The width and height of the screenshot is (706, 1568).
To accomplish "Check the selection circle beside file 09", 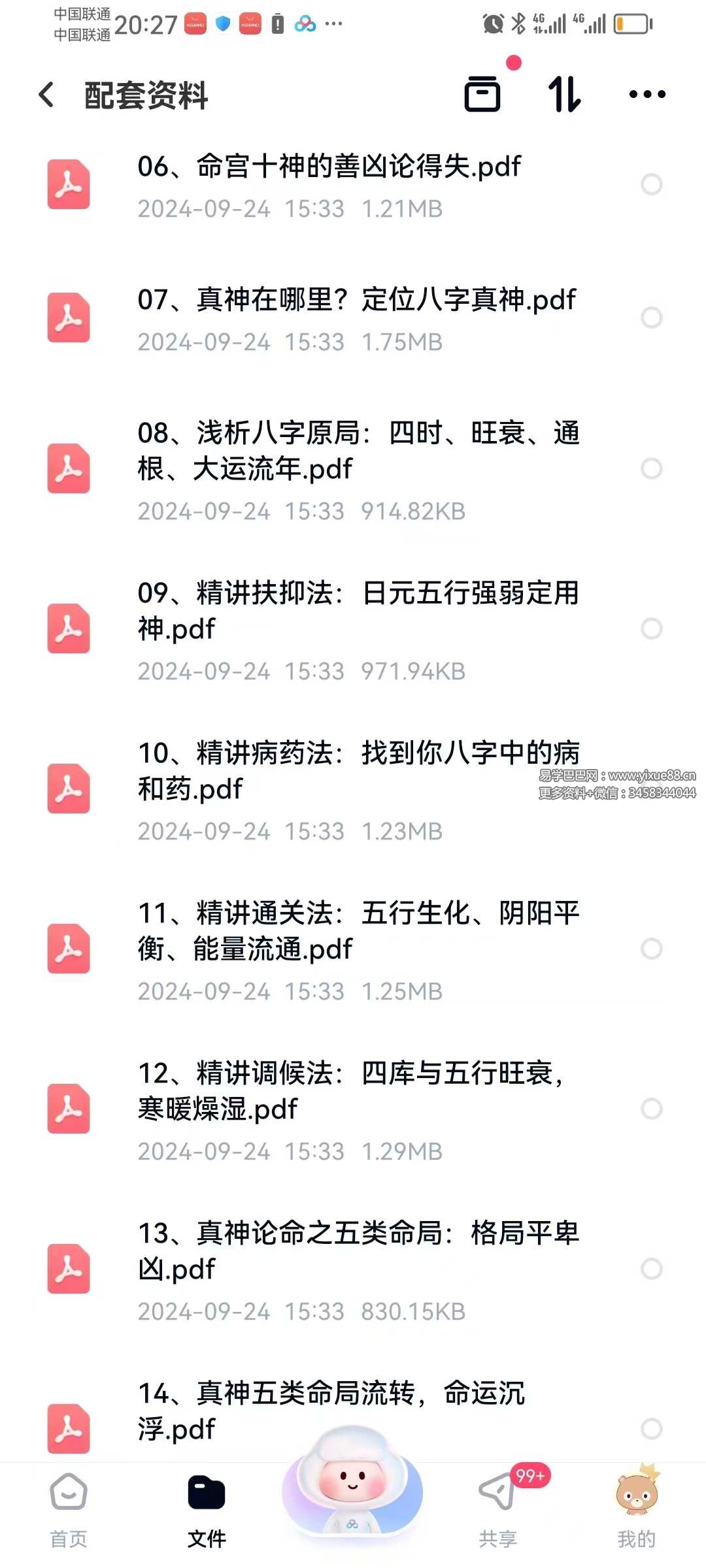I will click(651, 629).
